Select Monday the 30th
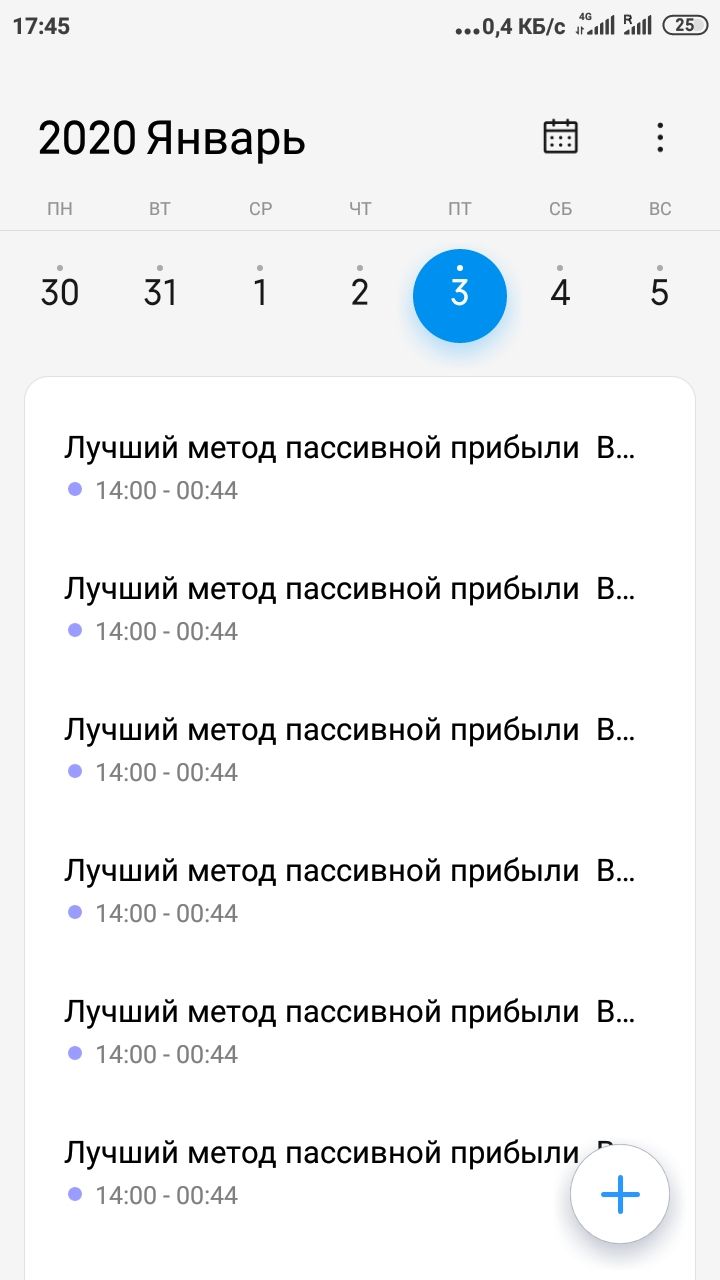720x1280 pixels. 60,292
